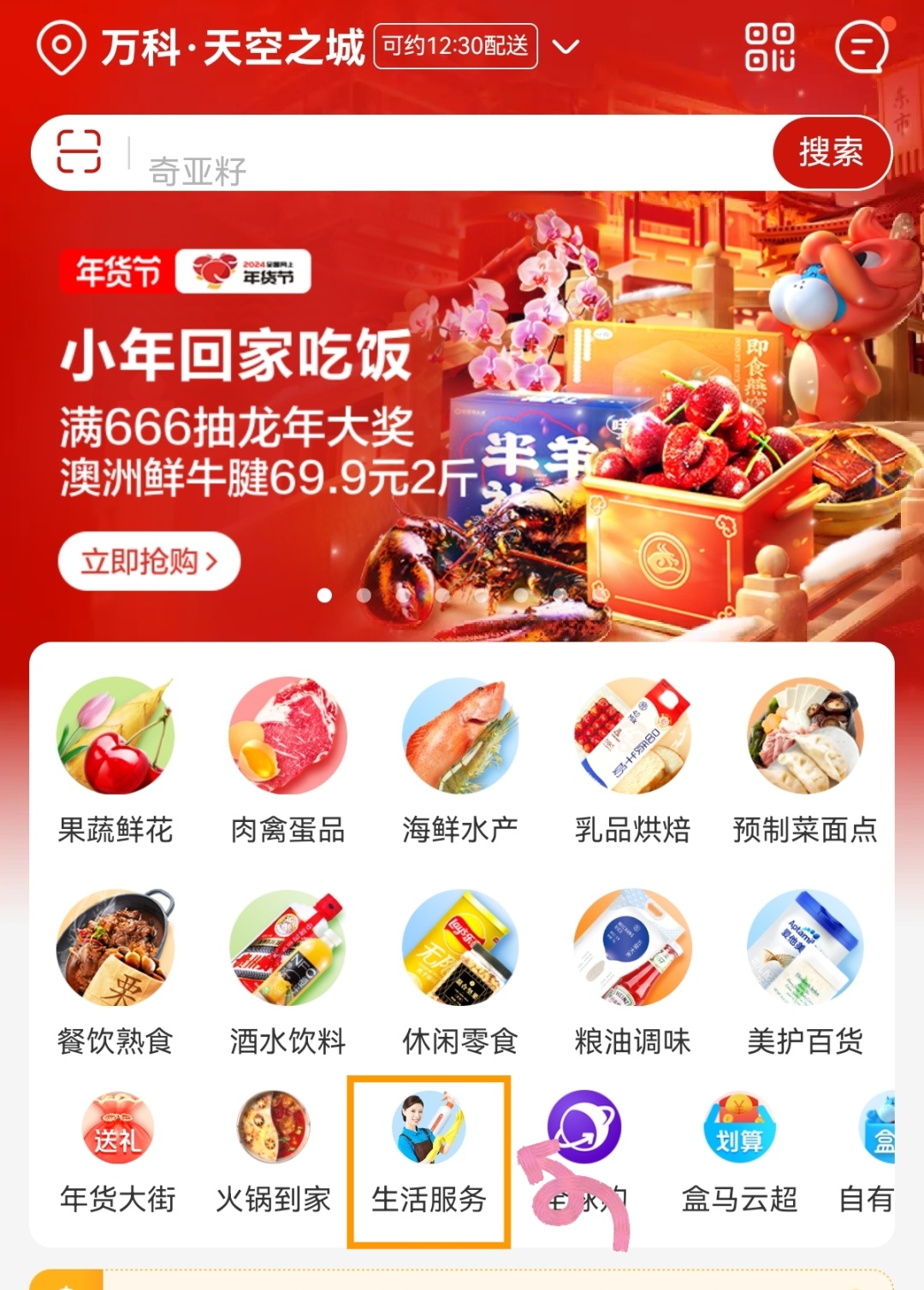Tap the red 搜索 button
Image resolution: width=924 pixels, height=1290 pixels.
click(x=831, y=153)
